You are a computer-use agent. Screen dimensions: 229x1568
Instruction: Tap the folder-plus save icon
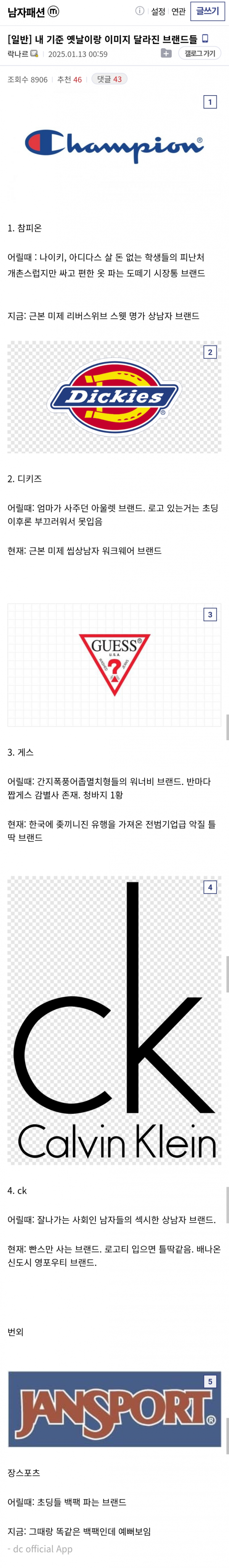pos(166,54)
